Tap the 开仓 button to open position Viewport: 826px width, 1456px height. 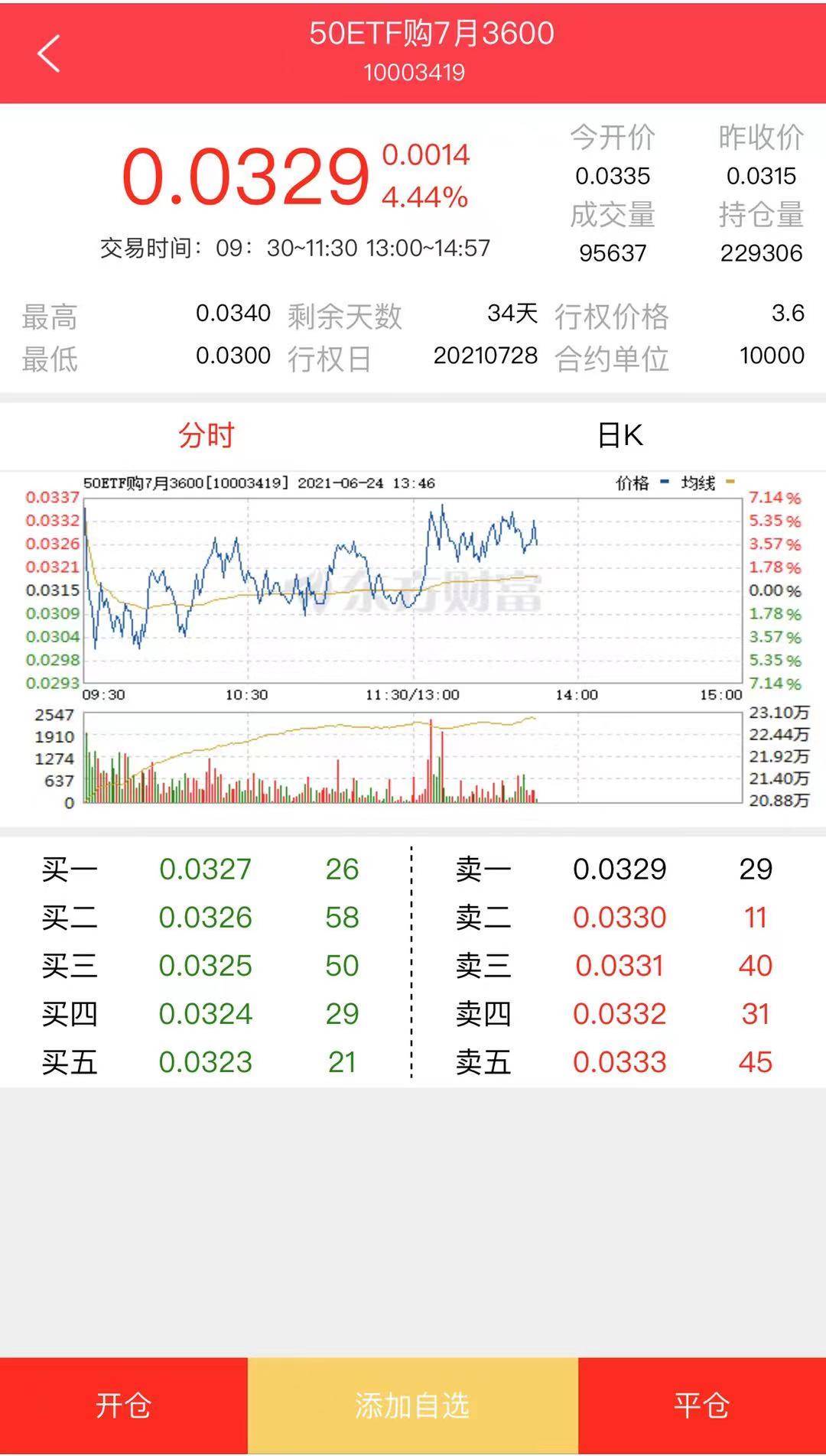pyautogui.click(x=123, y=1406)
